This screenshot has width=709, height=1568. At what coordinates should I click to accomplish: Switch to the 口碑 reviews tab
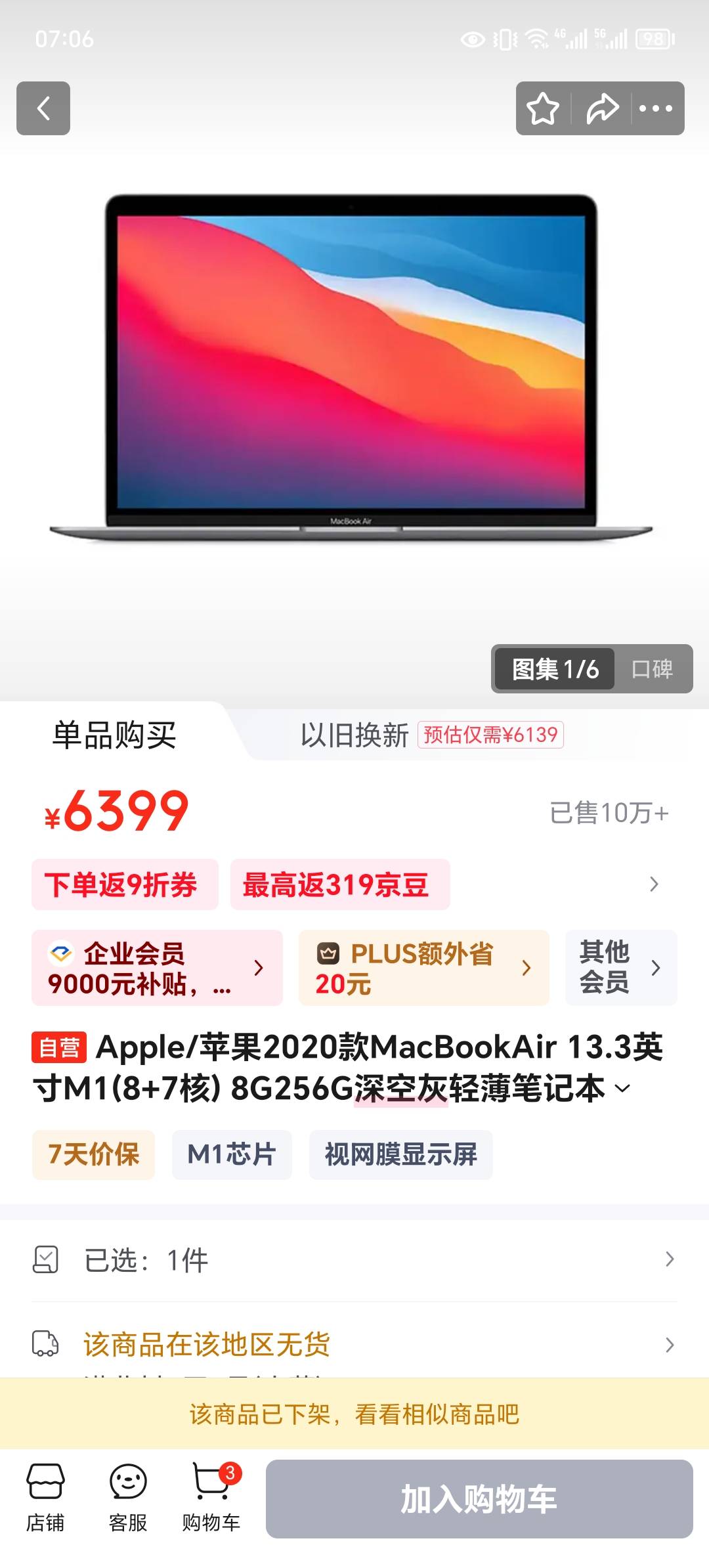(652, 669)
